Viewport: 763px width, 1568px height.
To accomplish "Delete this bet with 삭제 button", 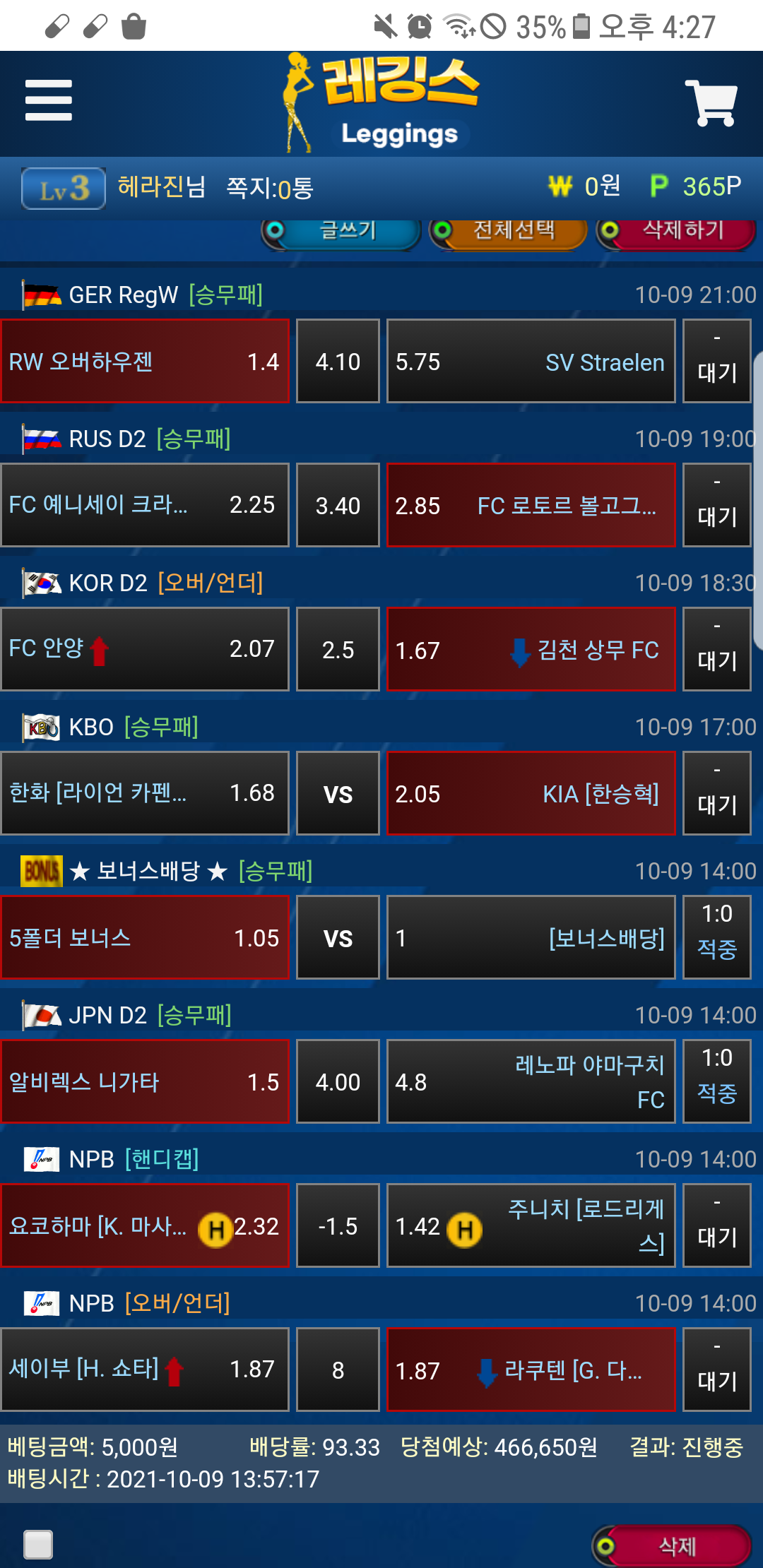I will point(673,1546).
